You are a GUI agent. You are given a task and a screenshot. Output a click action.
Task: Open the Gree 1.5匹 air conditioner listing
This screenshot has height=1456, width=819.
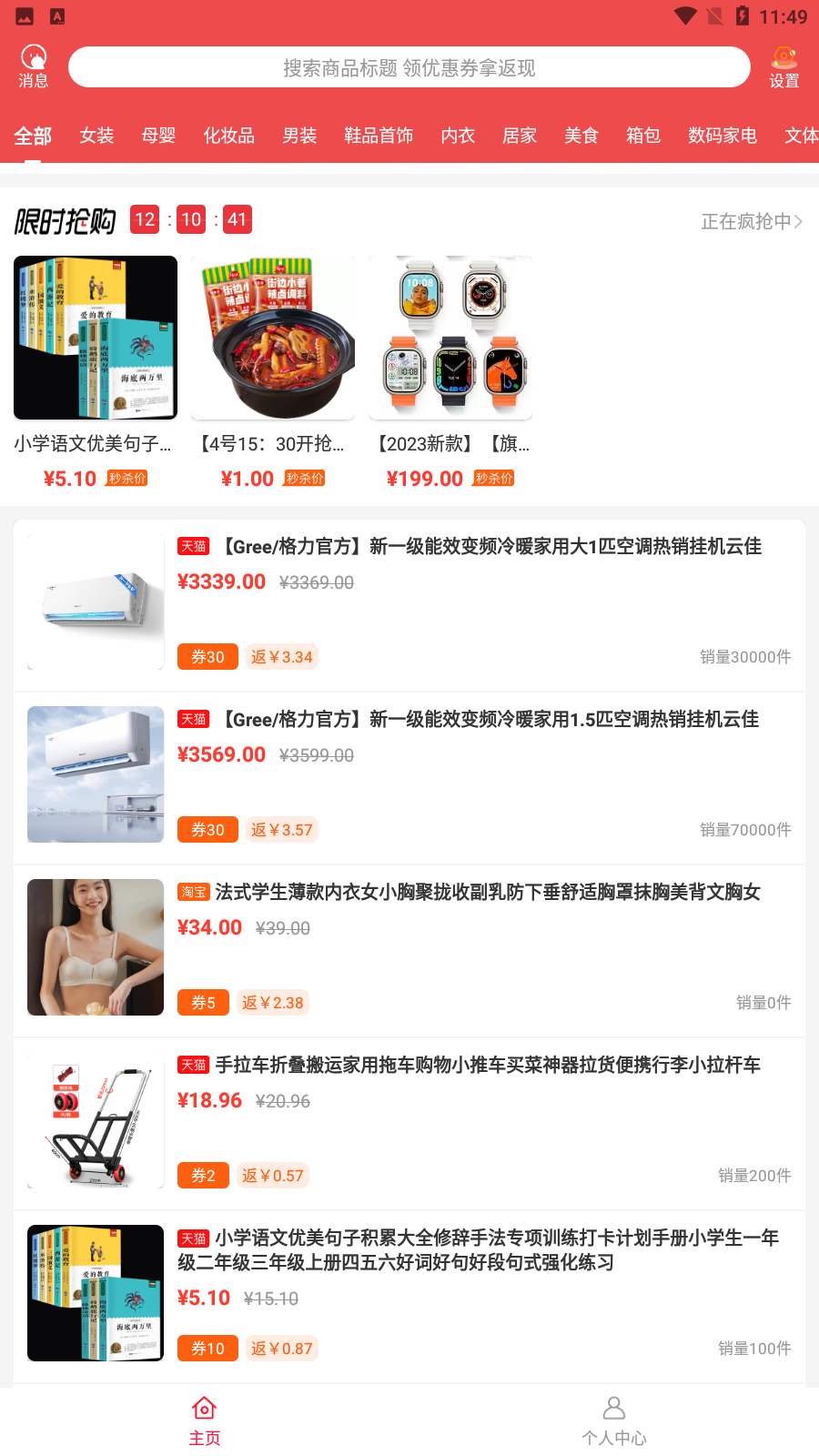pos(409,773)
